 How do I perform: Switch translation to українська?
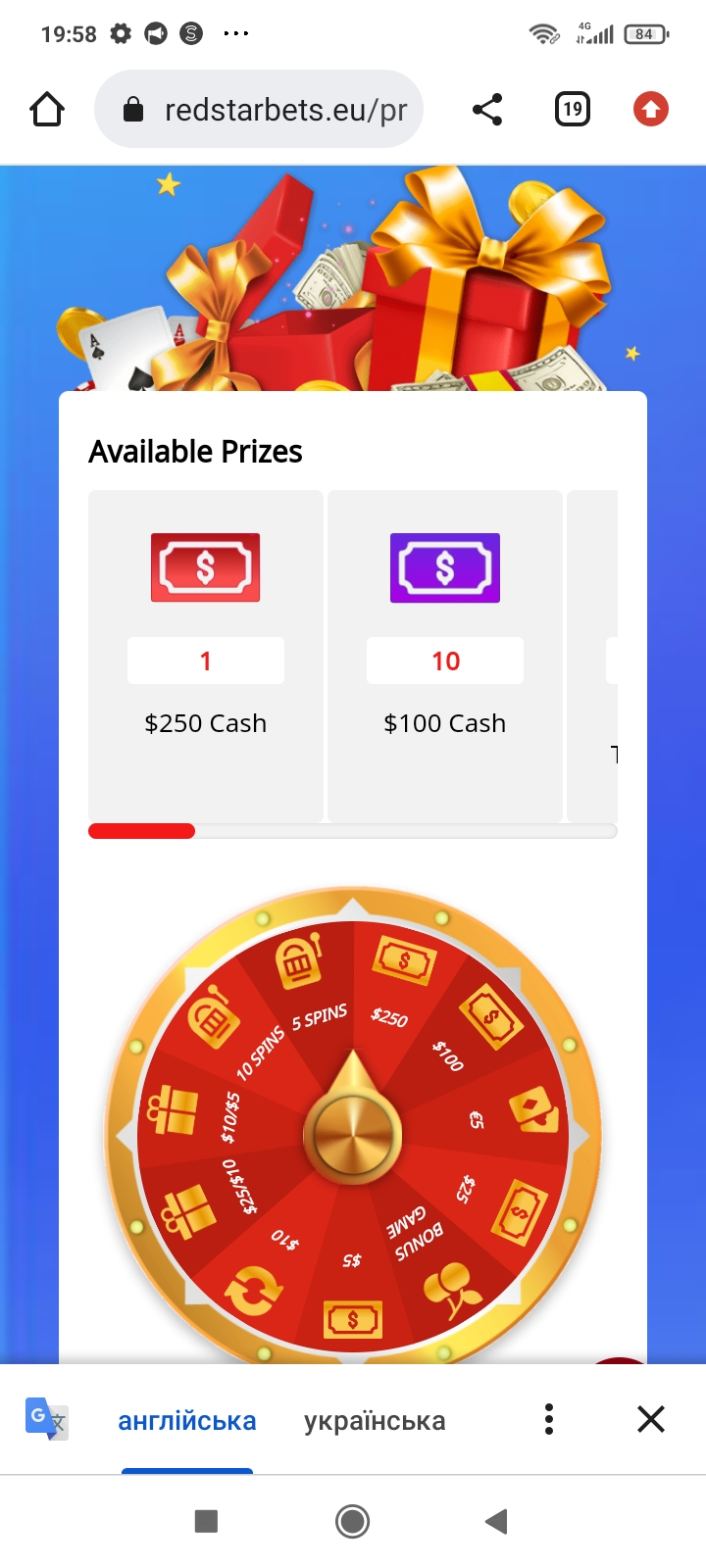(x=375, y=1421)
